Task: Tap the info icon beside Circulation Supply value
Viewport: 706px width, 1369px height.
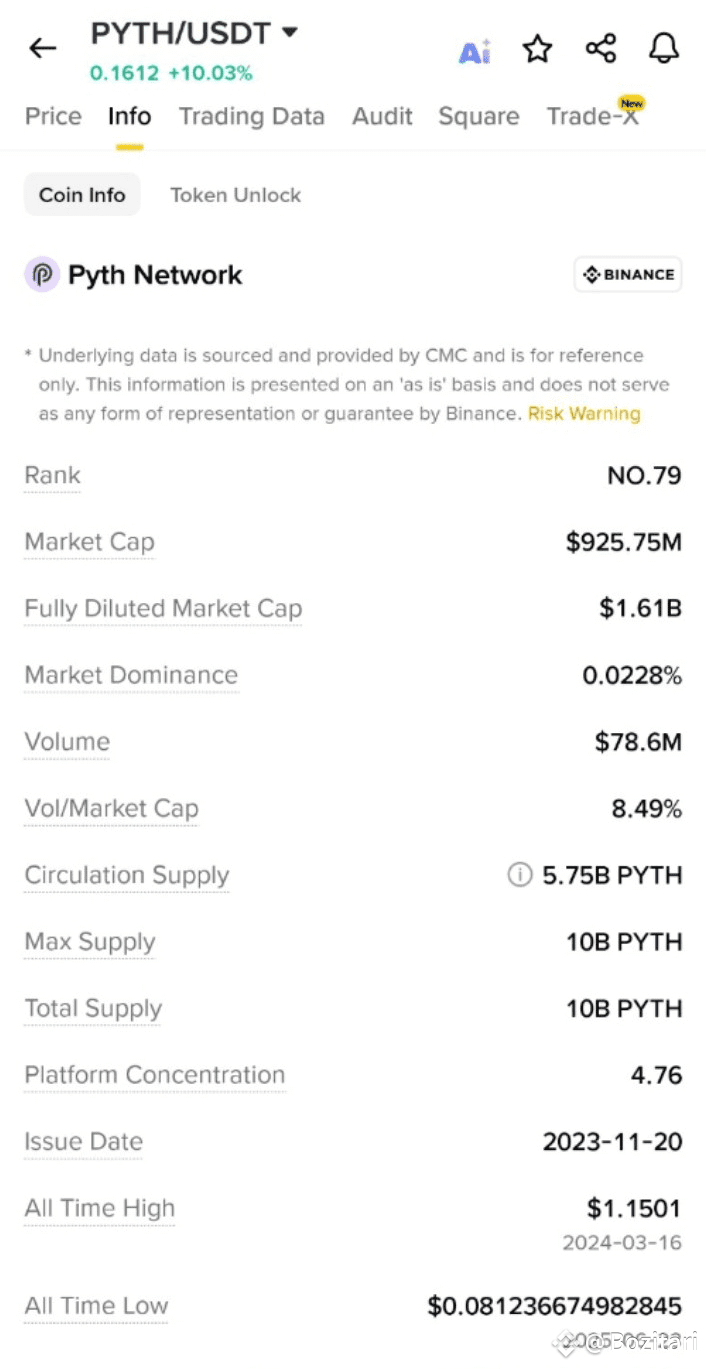Action: point(519,876)
